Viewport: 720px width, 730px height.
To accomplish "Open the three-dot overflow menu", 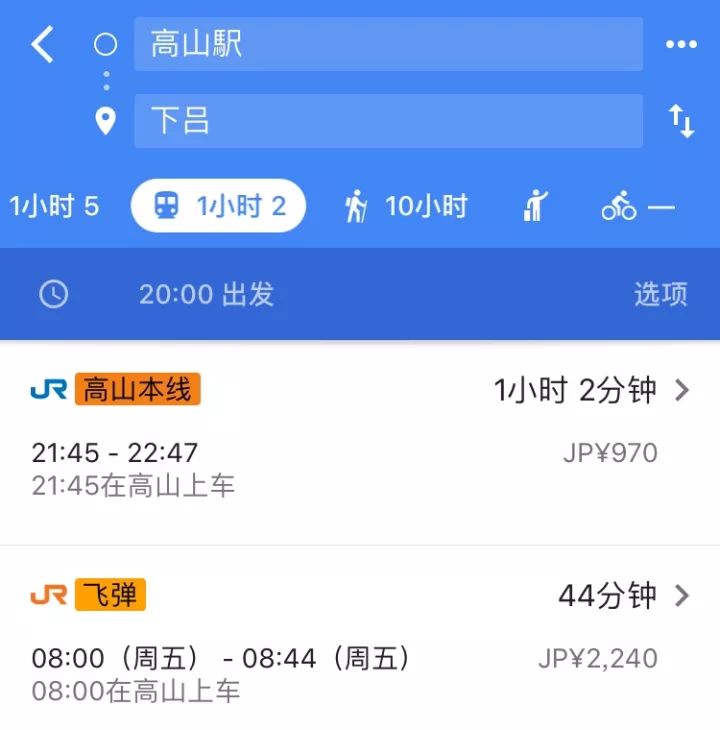I will click(x=683, y=44).
